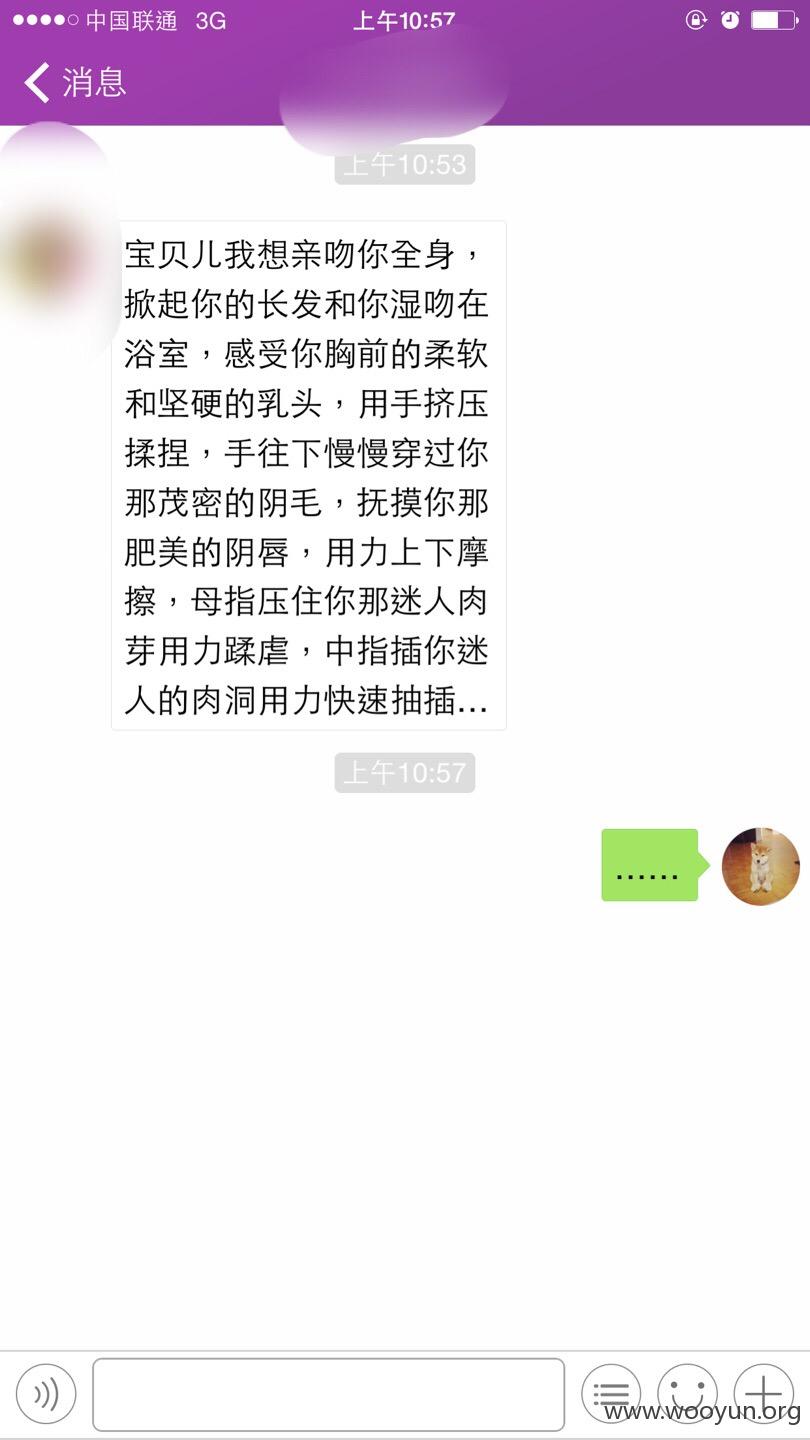810x1440 pixels.
Task: Go back to the 消息 list
Action: 75,82
